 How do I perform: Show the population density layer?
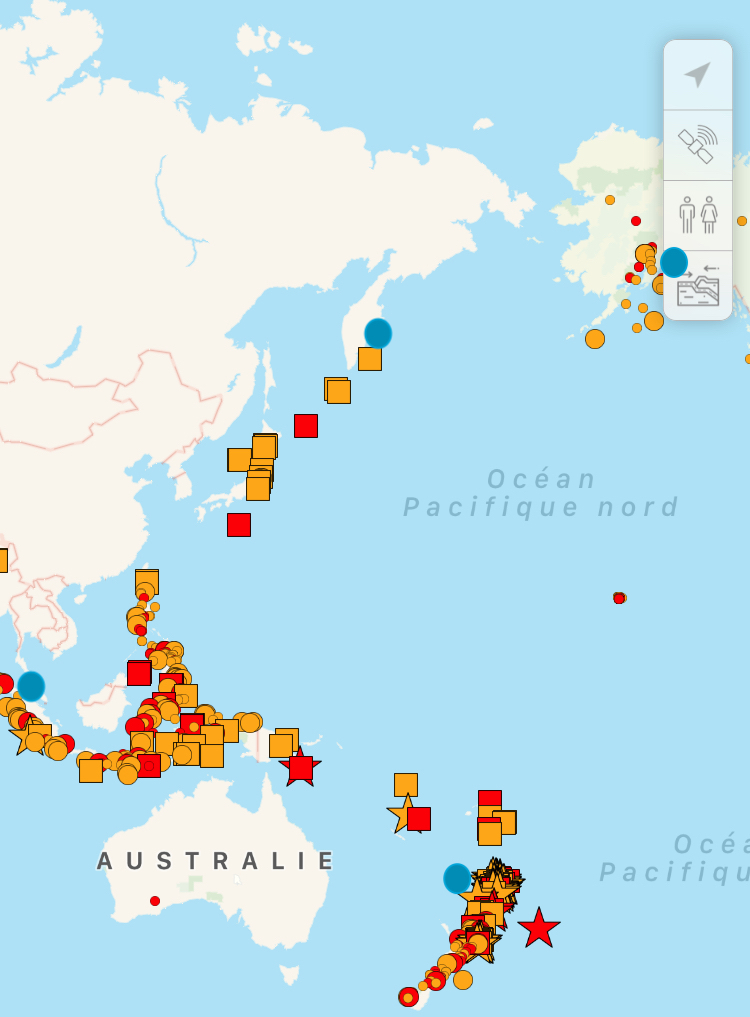697,215
